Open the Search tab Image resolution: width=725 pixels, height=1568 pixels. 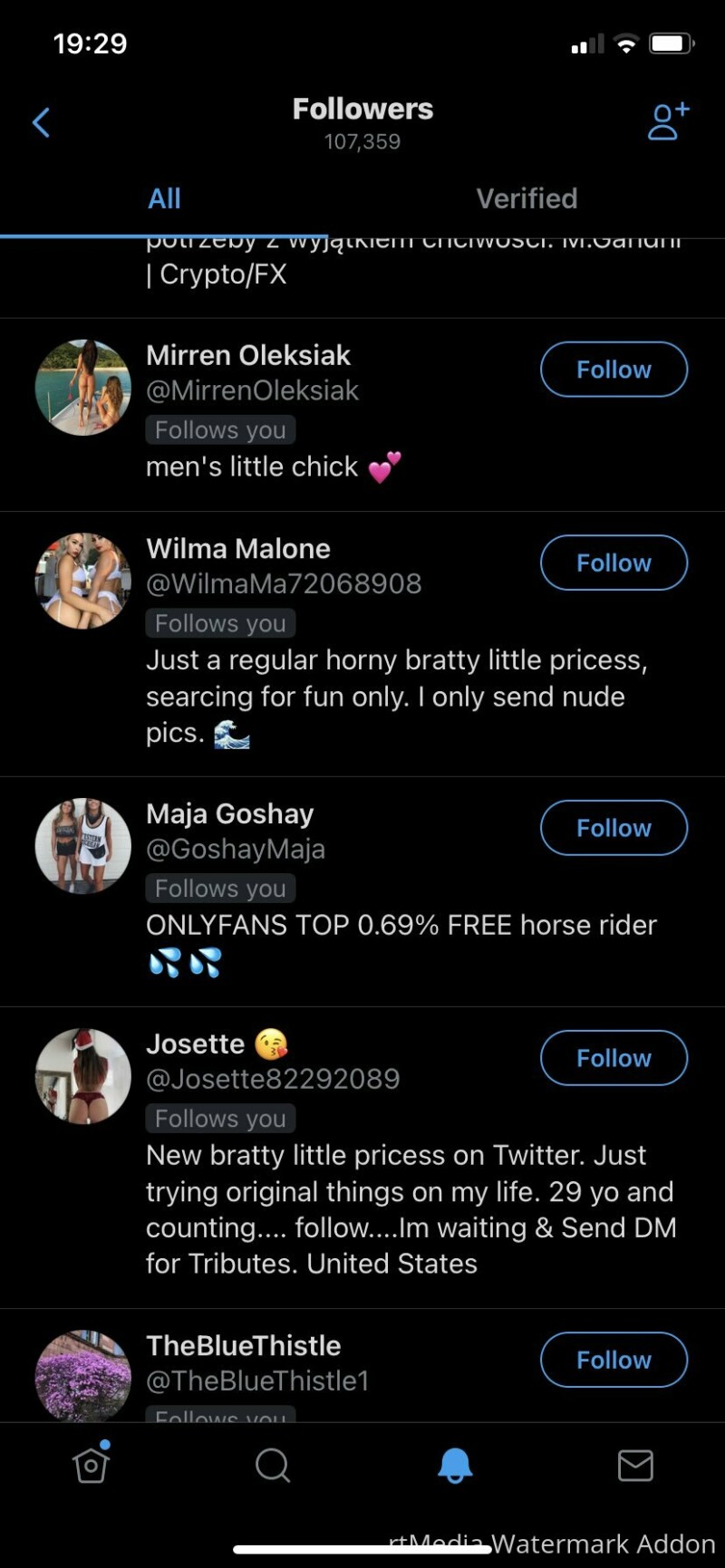(273, 1464)
